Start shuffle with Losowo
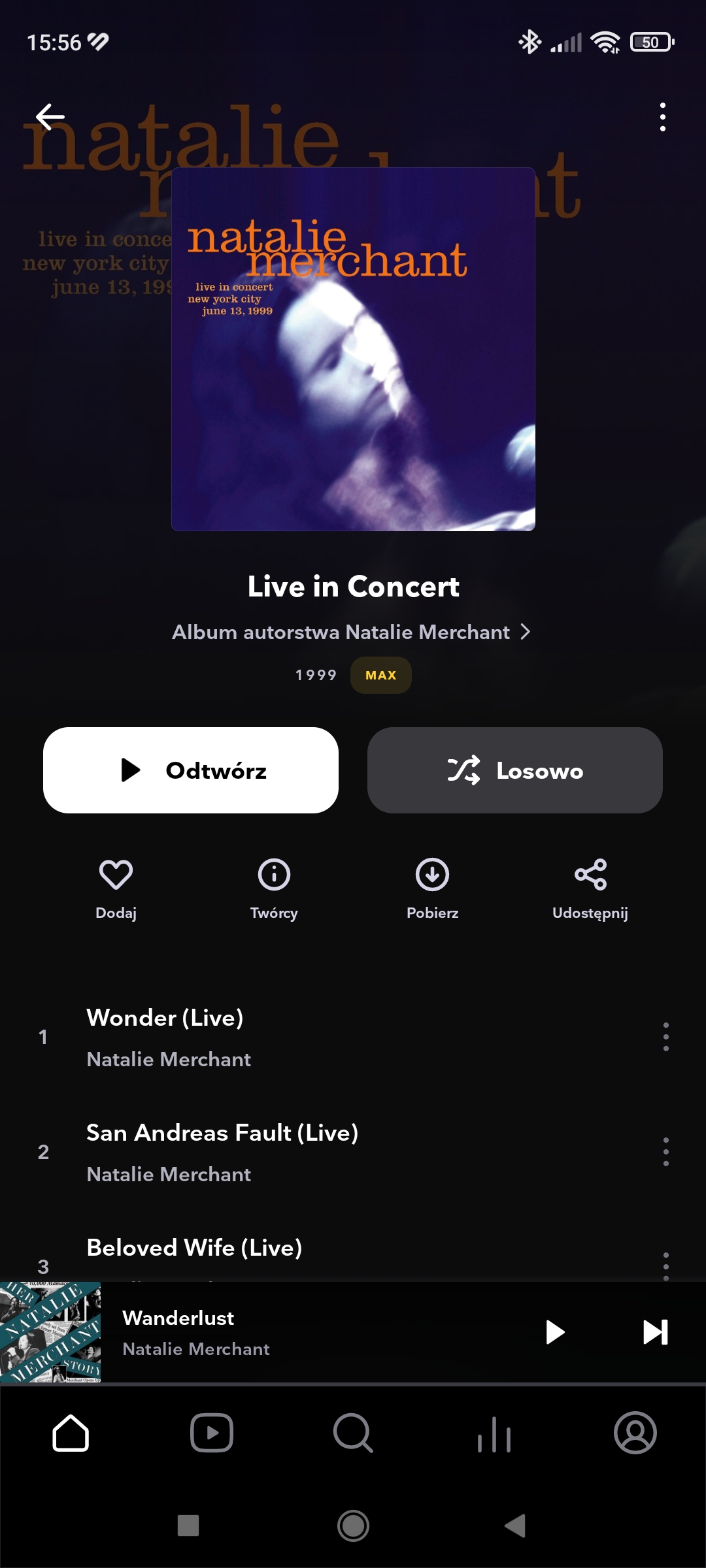The image size is (706, 1568). click(x=514, y=770)
